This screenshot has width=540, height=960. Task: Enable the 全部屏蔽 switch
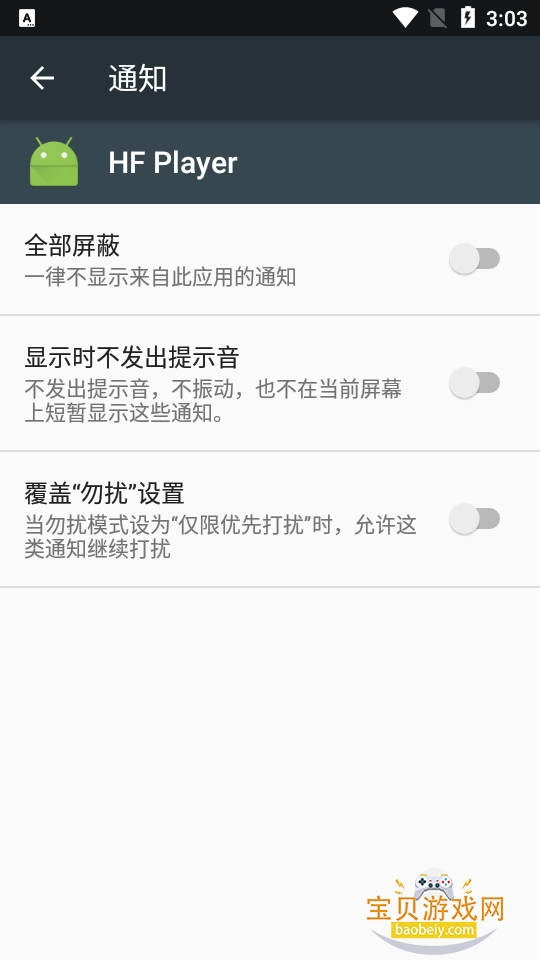click(474, 259)
